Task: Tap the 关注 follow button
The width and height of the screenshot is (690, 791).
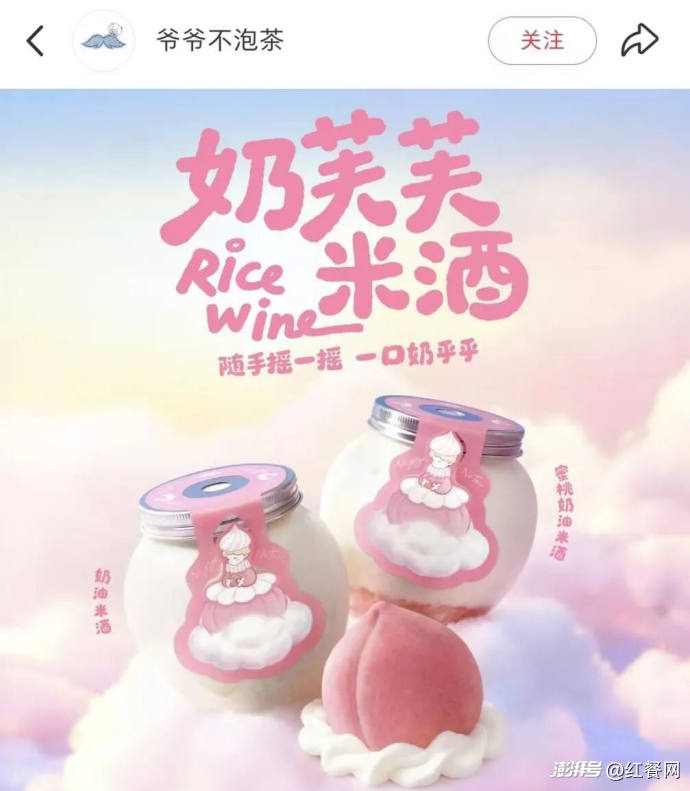Action: tap(542, 40)
